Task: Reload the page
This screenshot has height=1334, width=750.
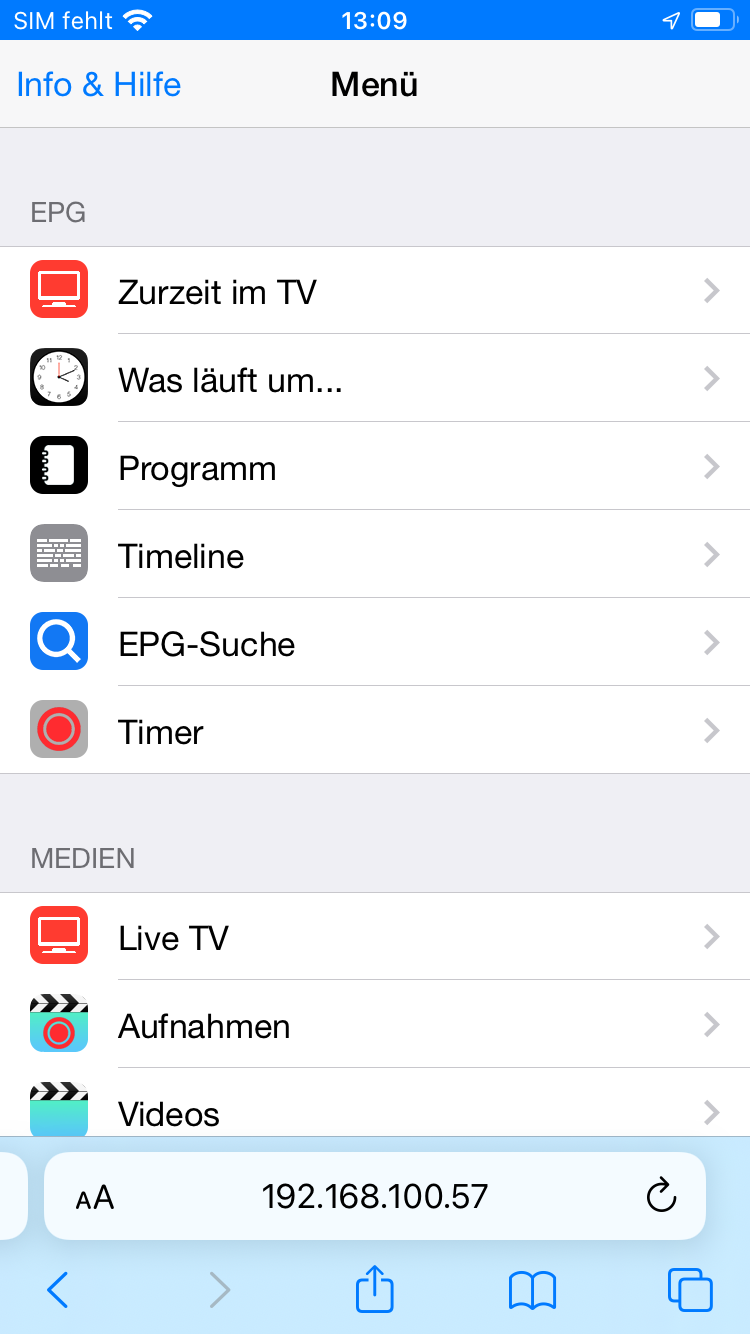Action: (661, 1196)
